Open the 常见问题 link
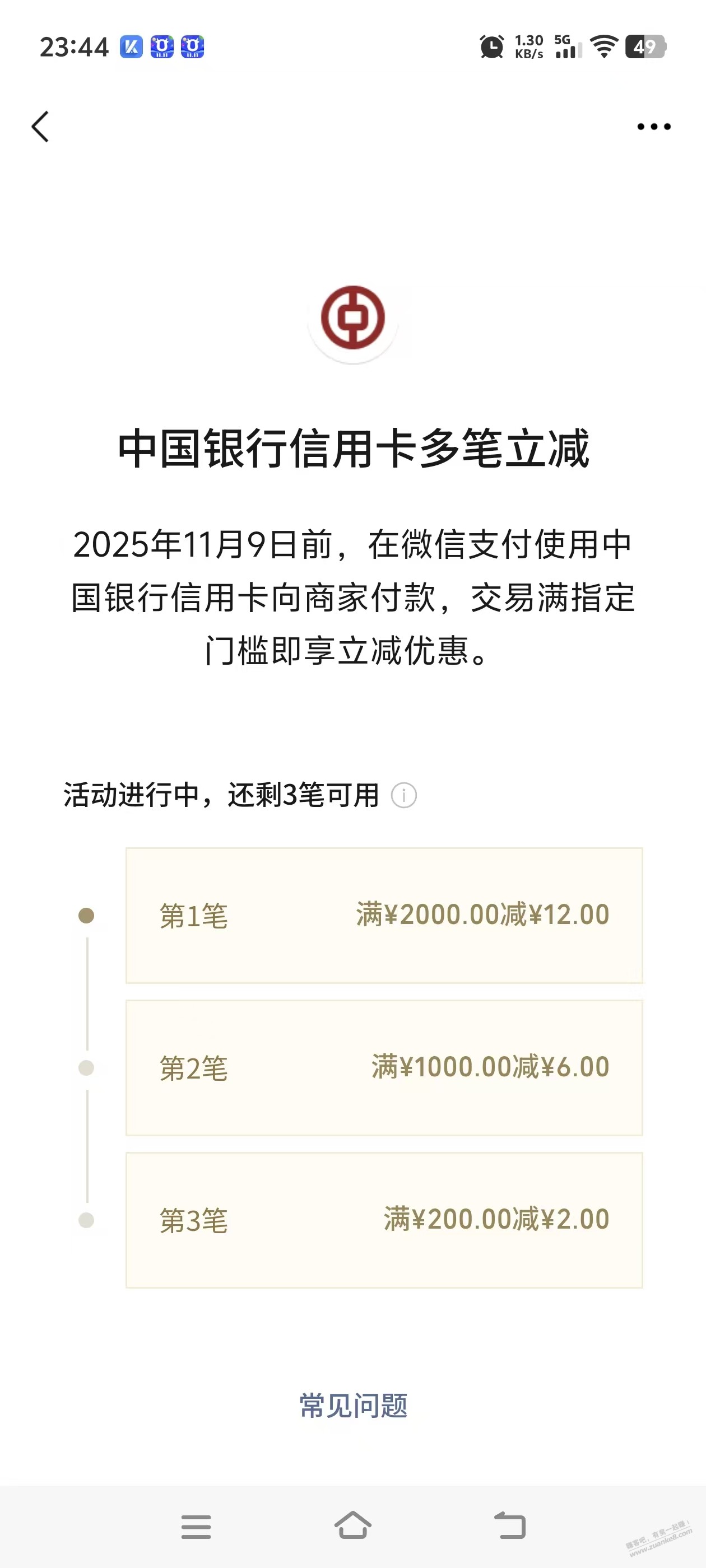The image size is (706, 1568). 354,1406
